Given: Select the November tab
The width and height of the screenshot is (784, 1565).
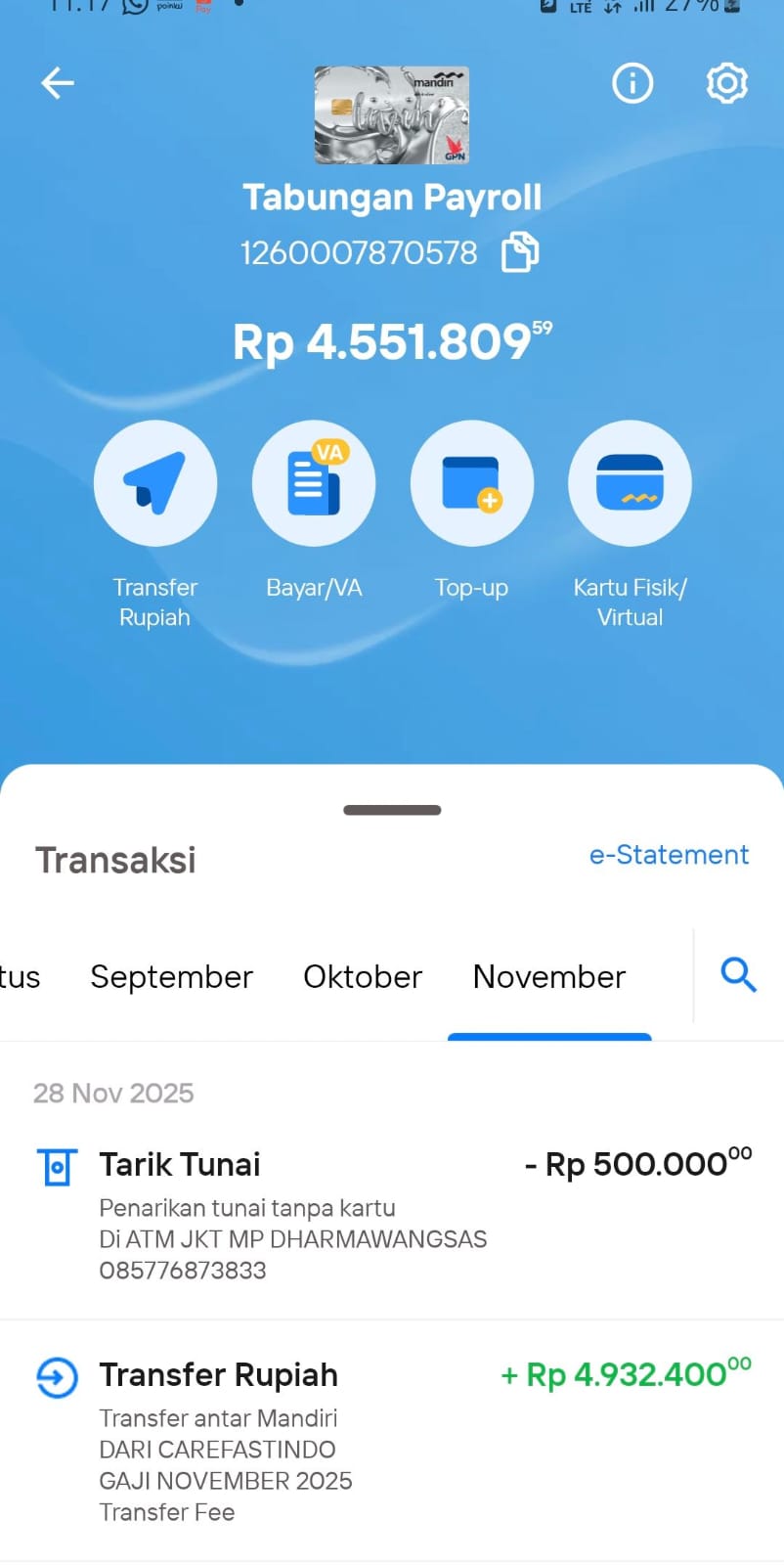Looking at the screenshot, I should (x=548, y=976).
